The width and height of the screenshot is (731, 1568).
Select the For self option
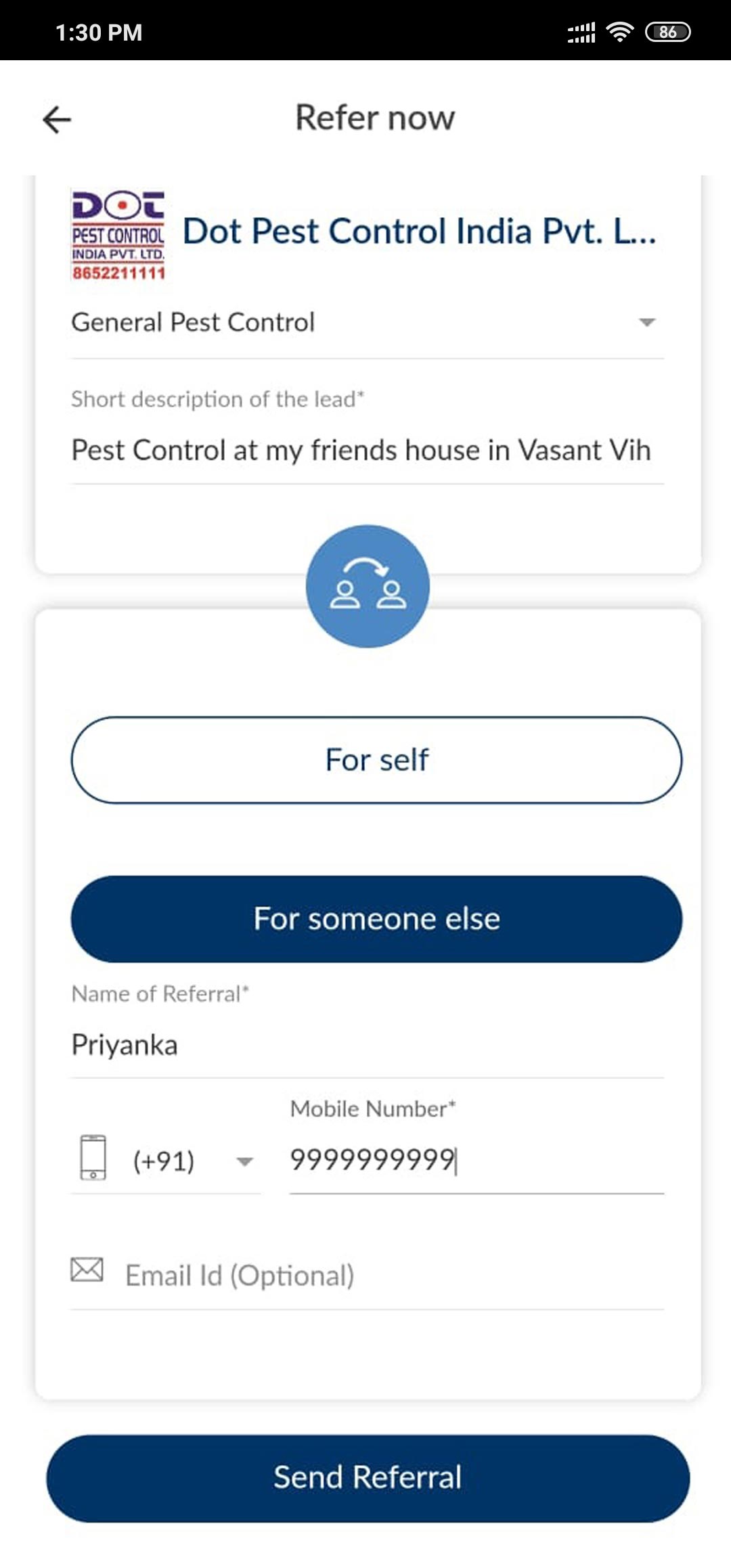coord(376,760)
